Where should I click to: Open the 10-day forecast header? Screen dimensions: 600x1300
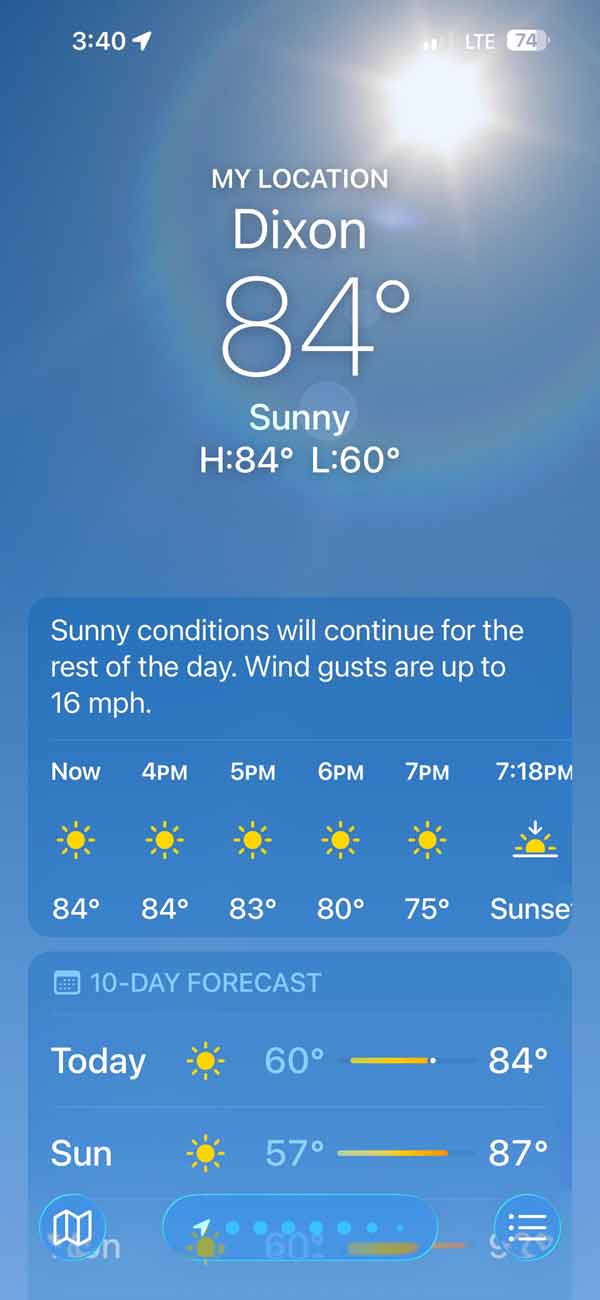pyautogui.click(x=205, y=983)
